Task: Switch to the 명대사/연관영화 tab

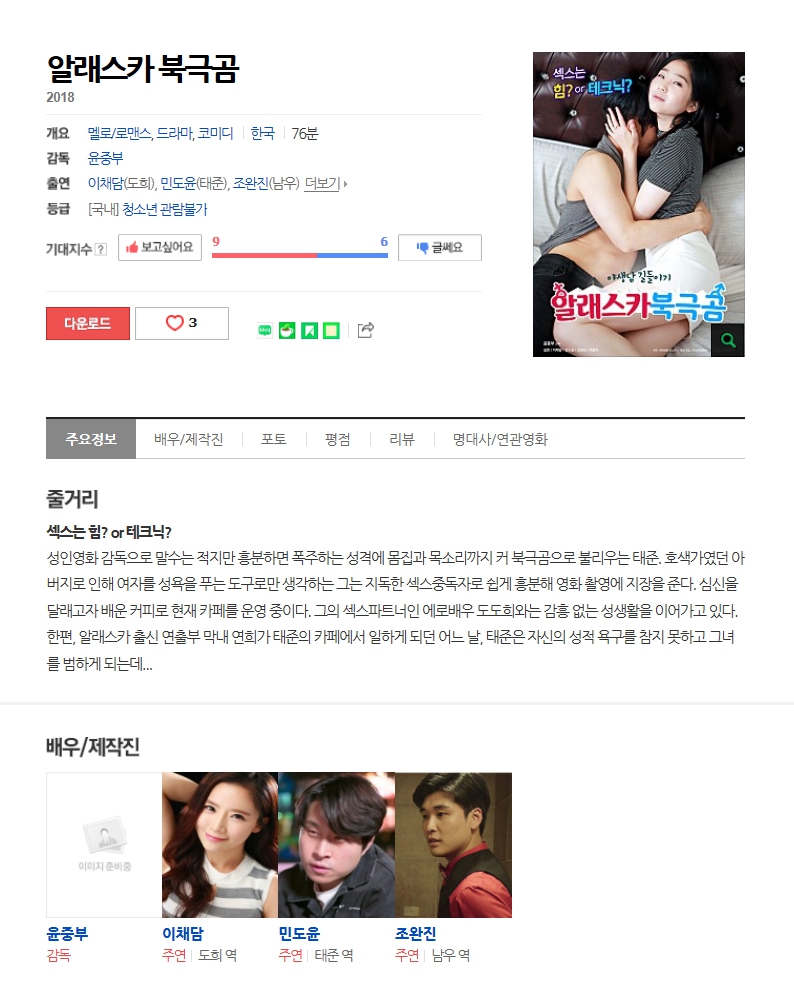Action: coord(500,439)
